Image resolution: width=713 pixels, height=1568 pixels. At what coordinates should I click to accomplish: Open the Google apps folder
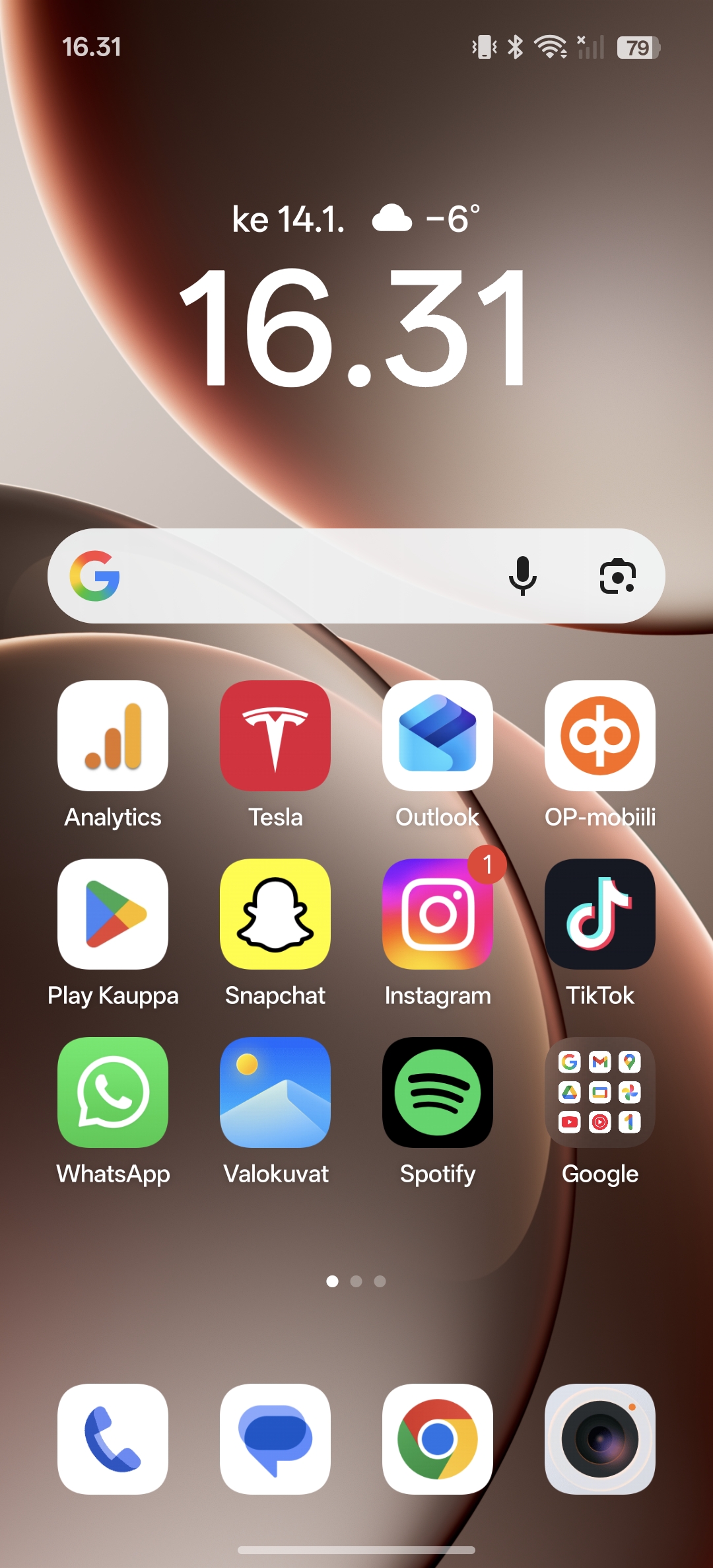[600, 1092]
